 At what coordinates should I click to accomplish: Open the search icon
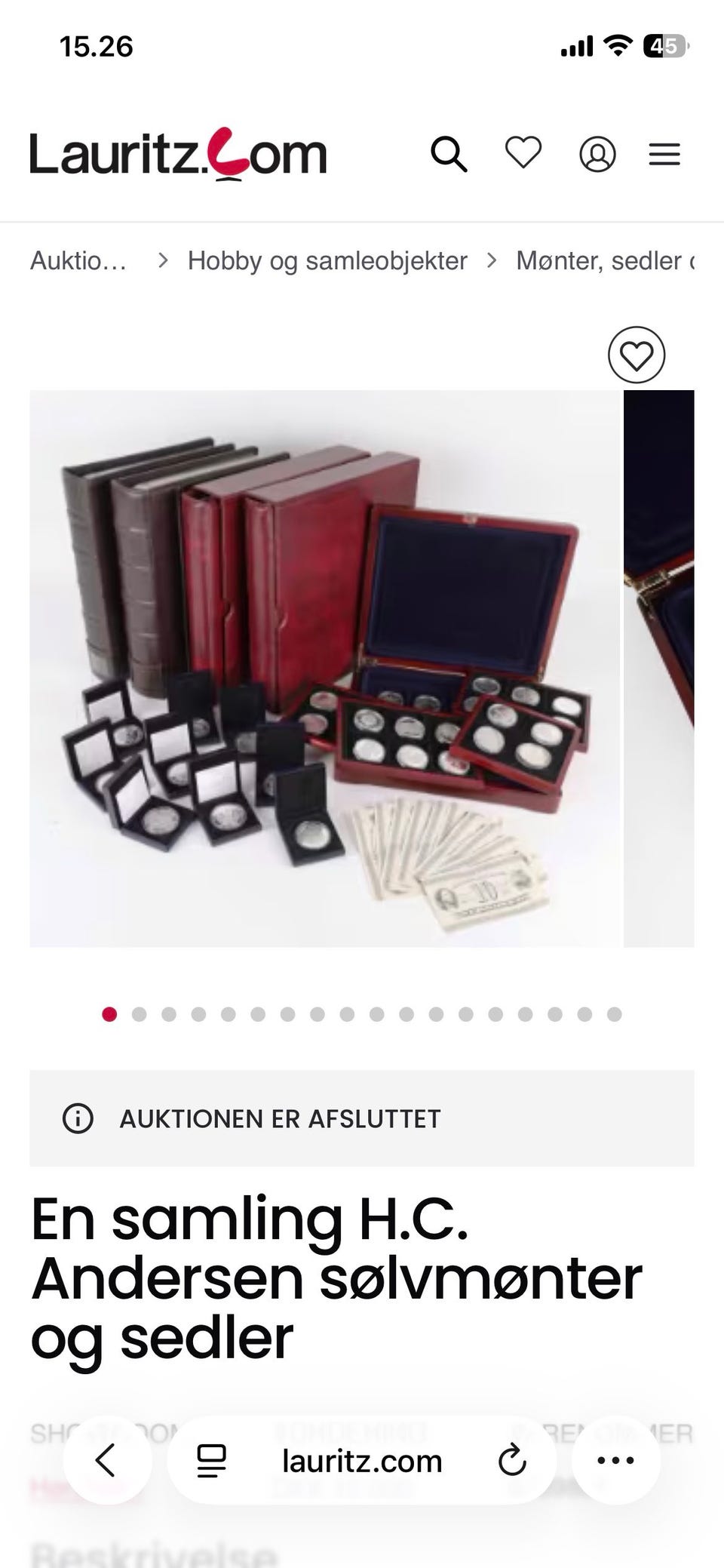pos(450,153)
